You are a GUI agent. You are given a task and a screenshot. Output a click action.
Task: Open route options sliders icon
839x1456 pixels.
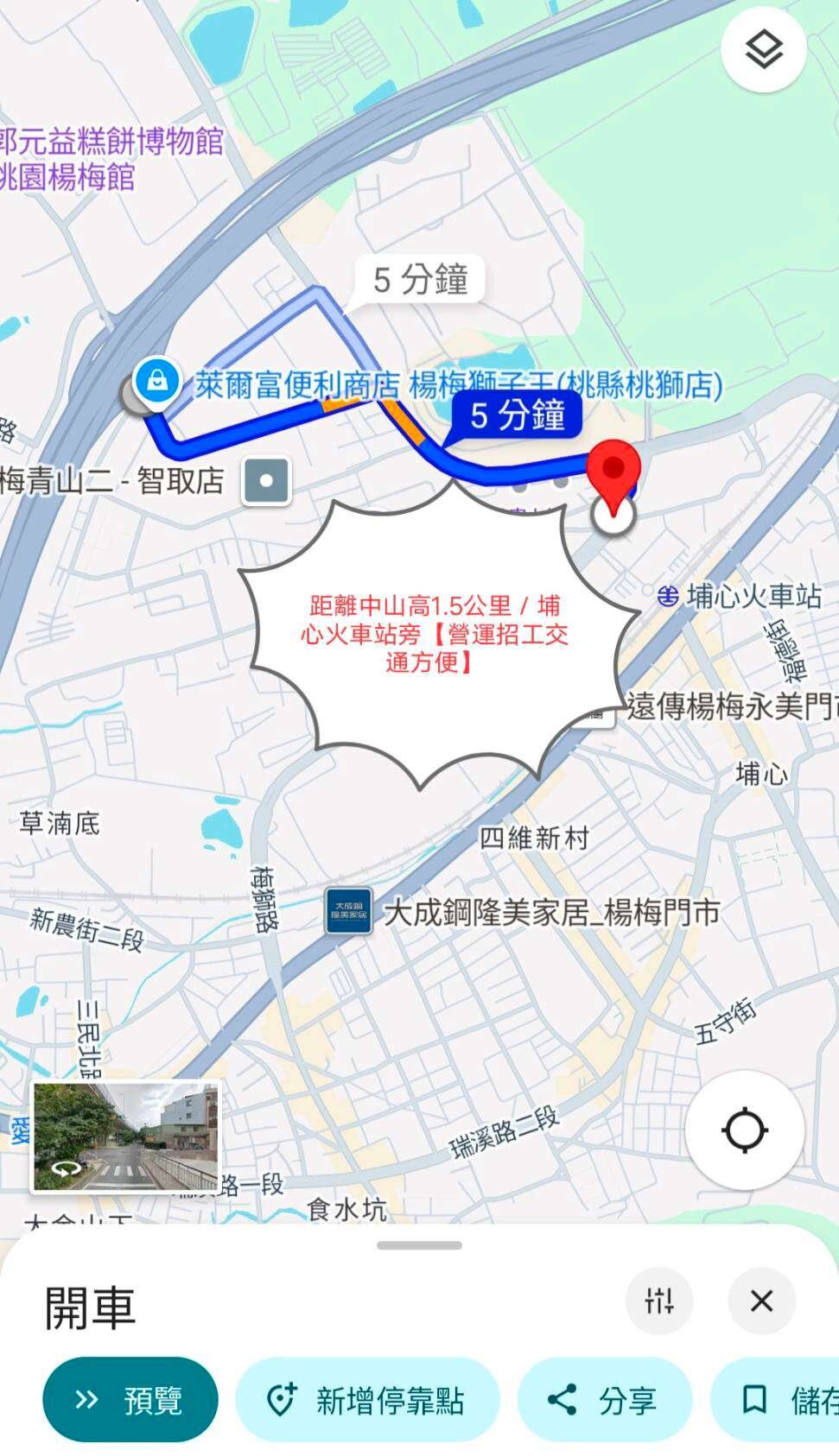click(x=659, y=1301)
